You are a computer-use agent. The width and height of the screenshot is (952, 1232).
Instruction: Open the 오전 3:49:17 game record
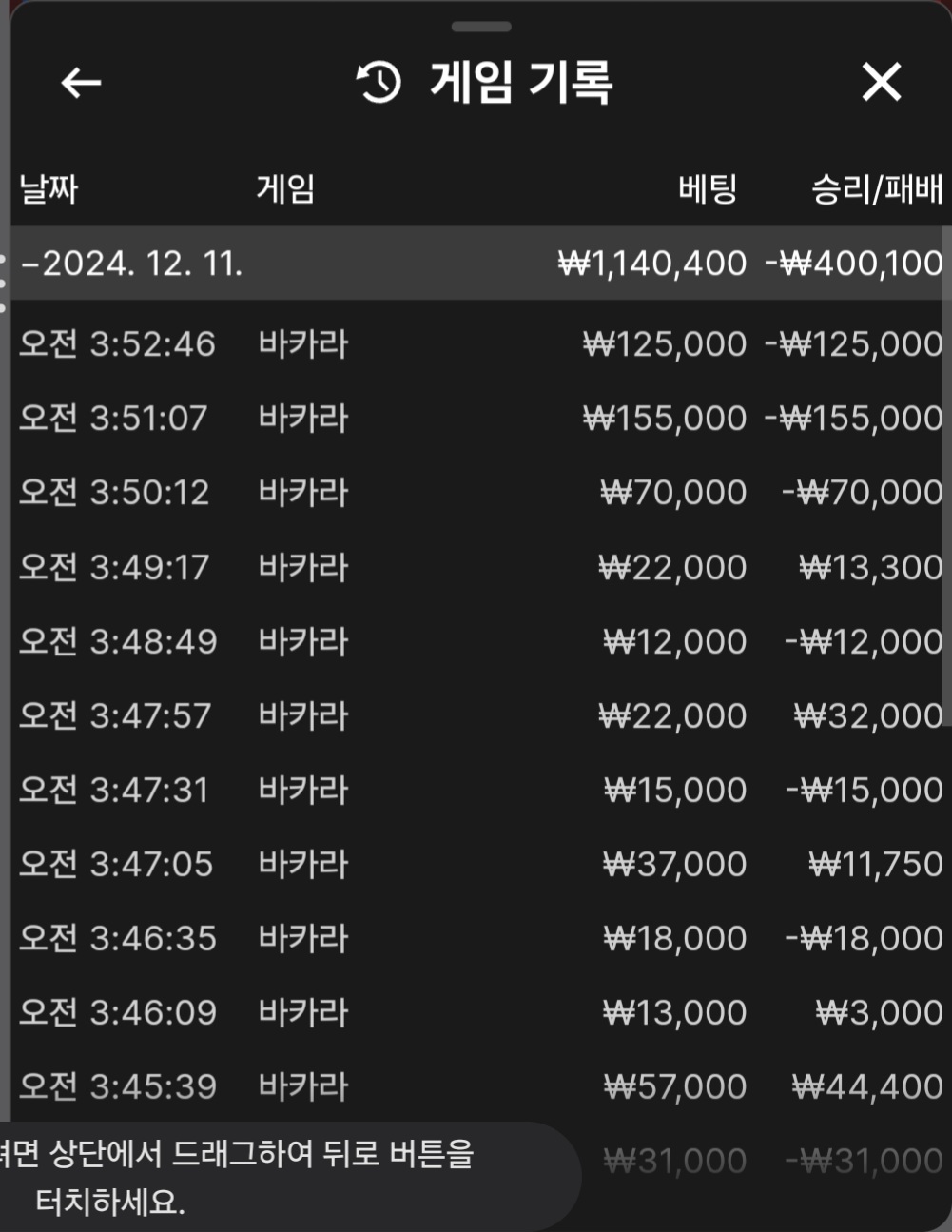(x=476, y=567)
